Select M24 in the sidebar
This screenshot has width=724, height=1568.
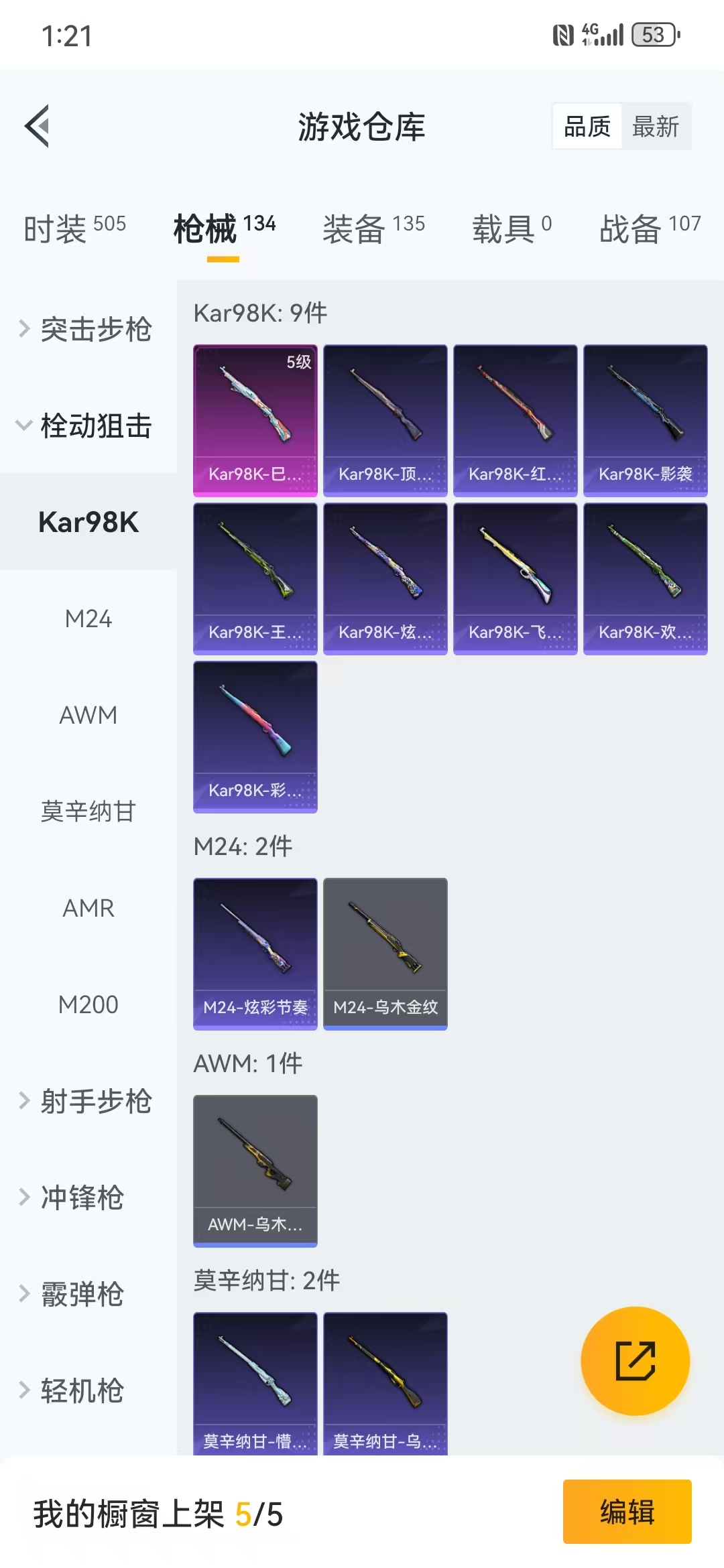88,618
